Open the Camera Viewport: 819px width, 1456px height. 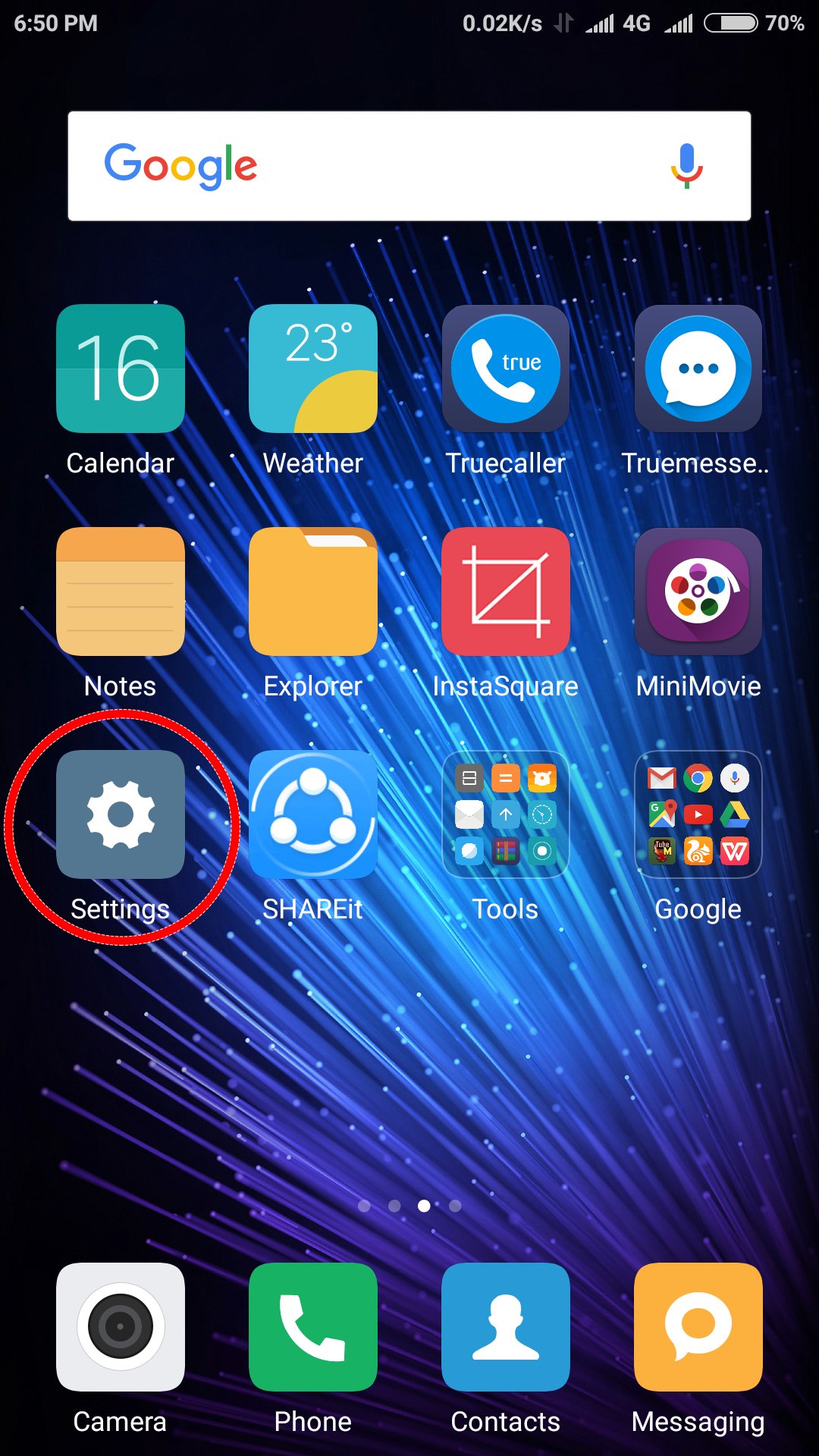121,1327
